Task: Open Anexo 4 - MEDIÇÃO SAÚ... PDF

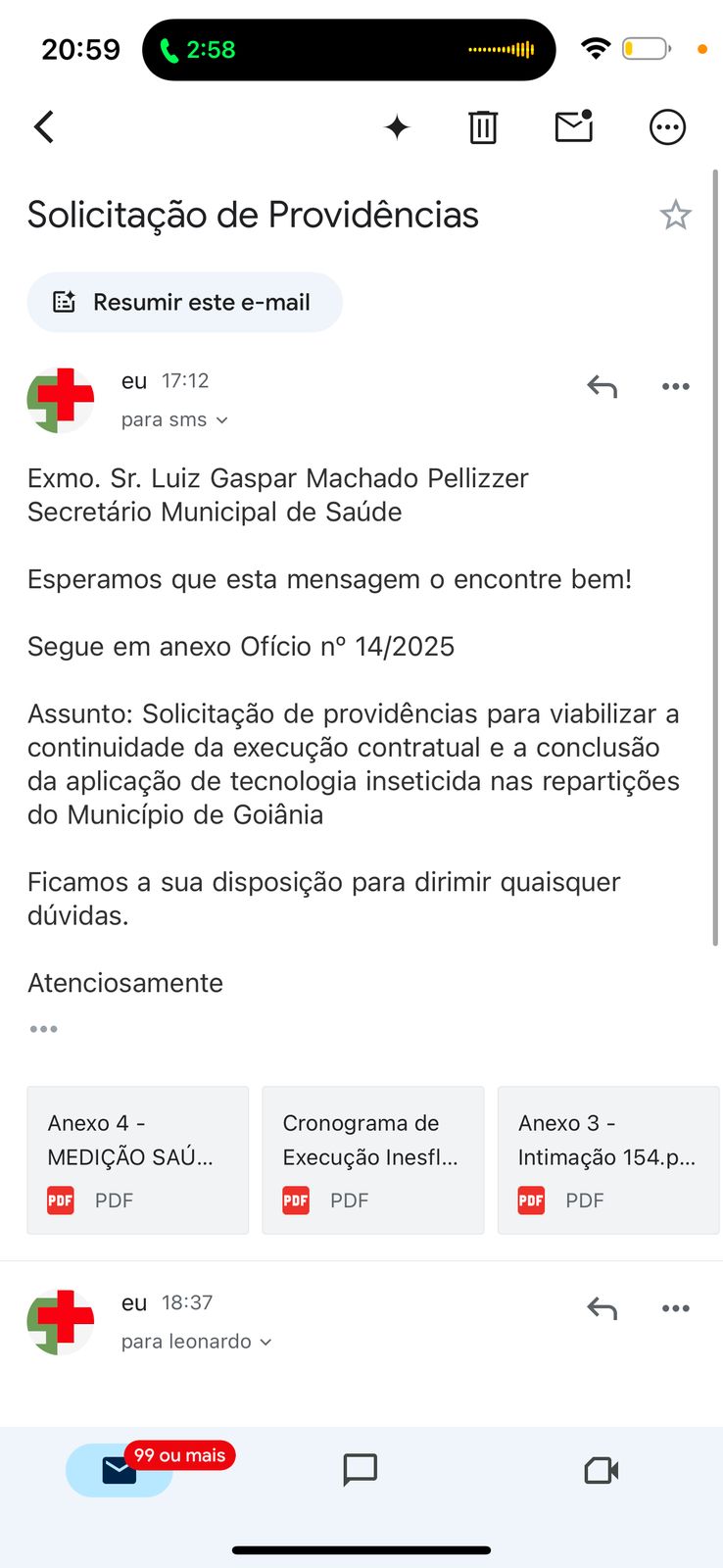Action: click(137, 1159)
